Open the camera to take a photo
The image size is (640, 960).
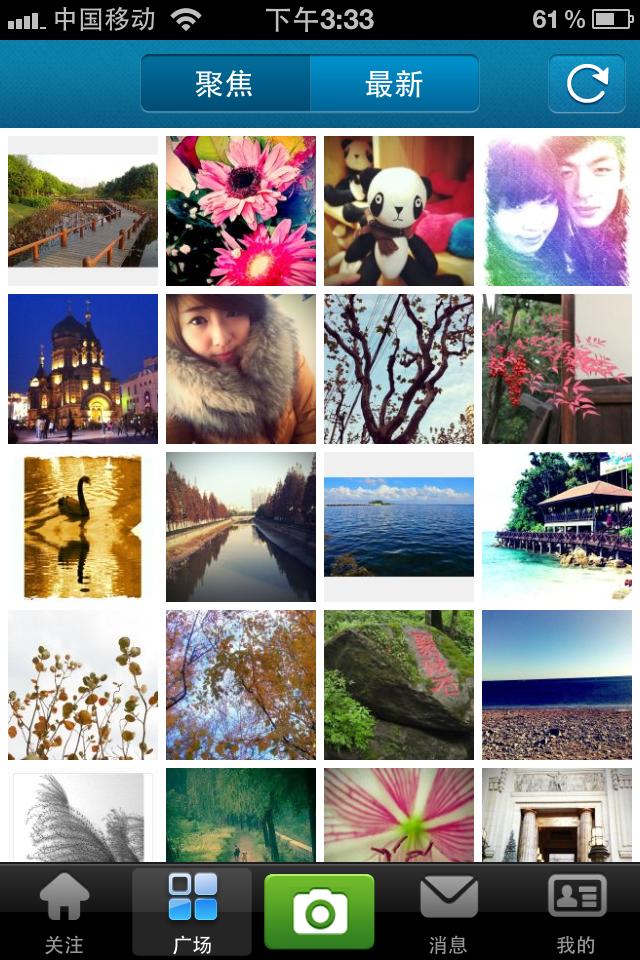point(319,911)
